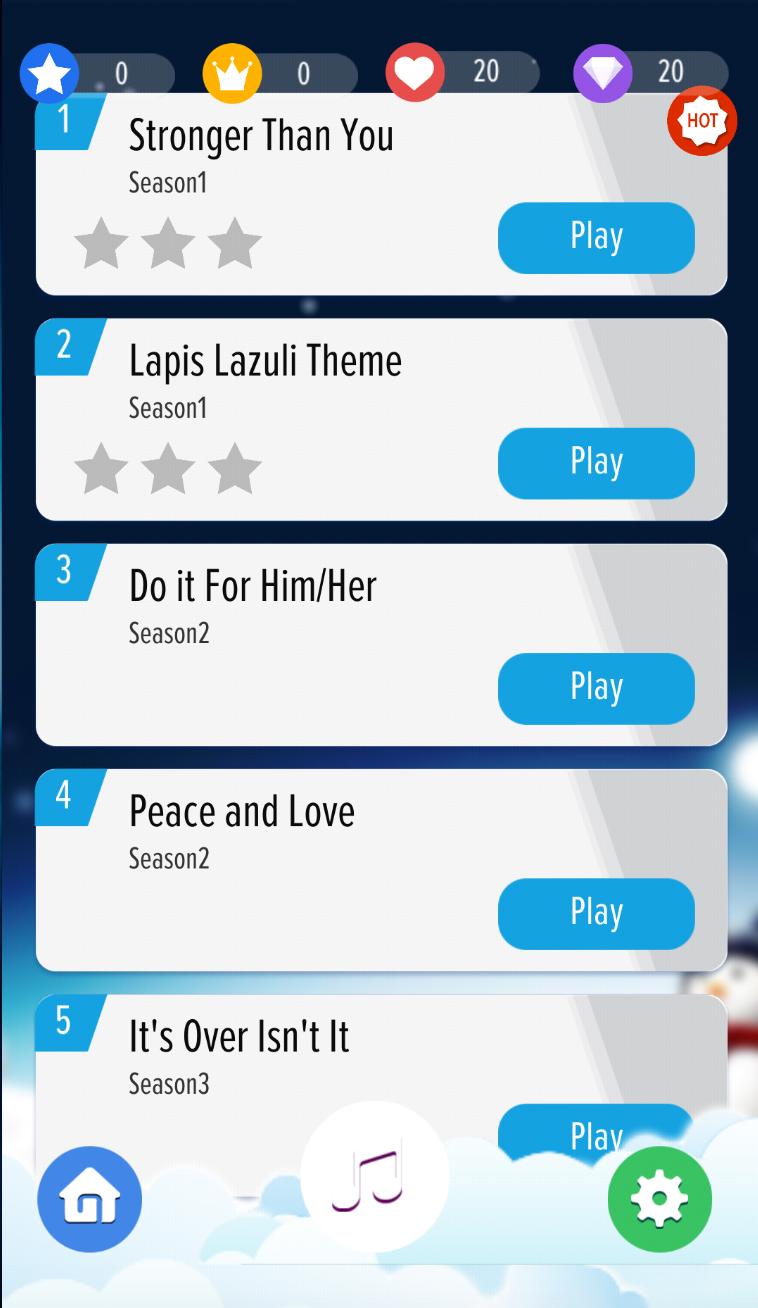Image resolution: width=758 pixels, height=1308 pixels.
Task: Play Lapis Lazuli Theme
Action: [x=596, y=463]
